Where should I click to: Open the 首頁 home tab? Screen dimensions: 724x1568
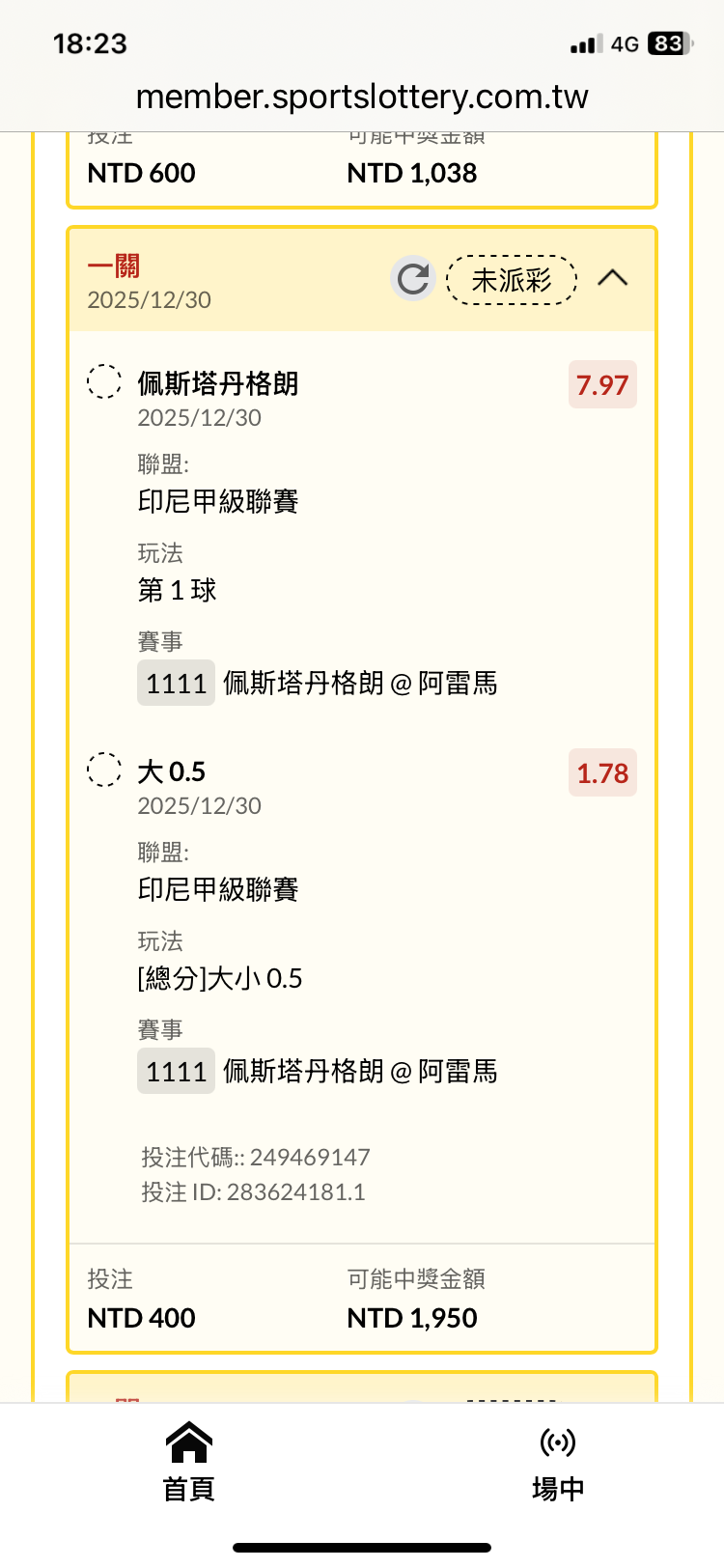point(188,1461)
